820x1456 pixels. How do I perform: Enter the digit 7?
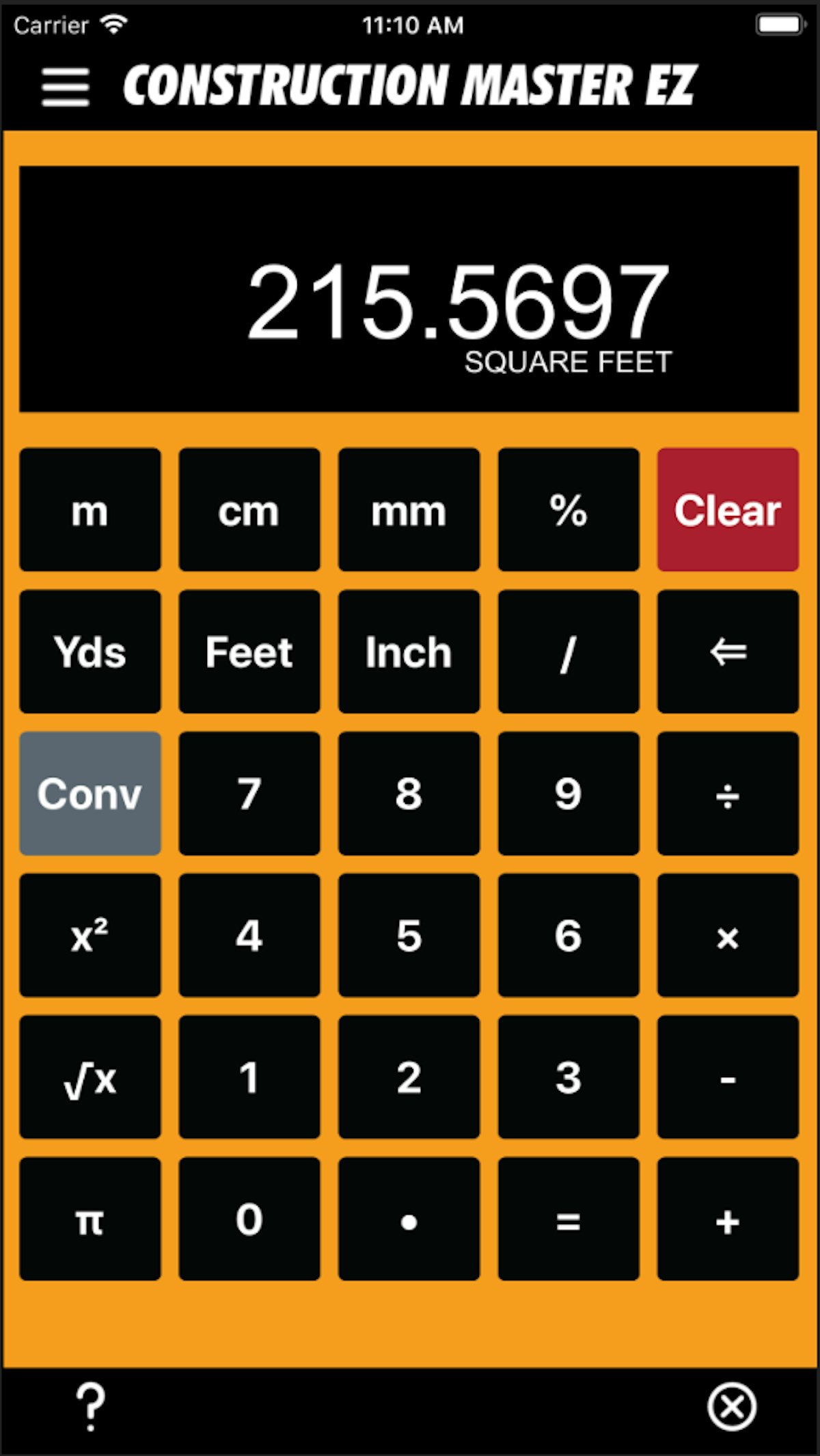[x=249, y=794]
